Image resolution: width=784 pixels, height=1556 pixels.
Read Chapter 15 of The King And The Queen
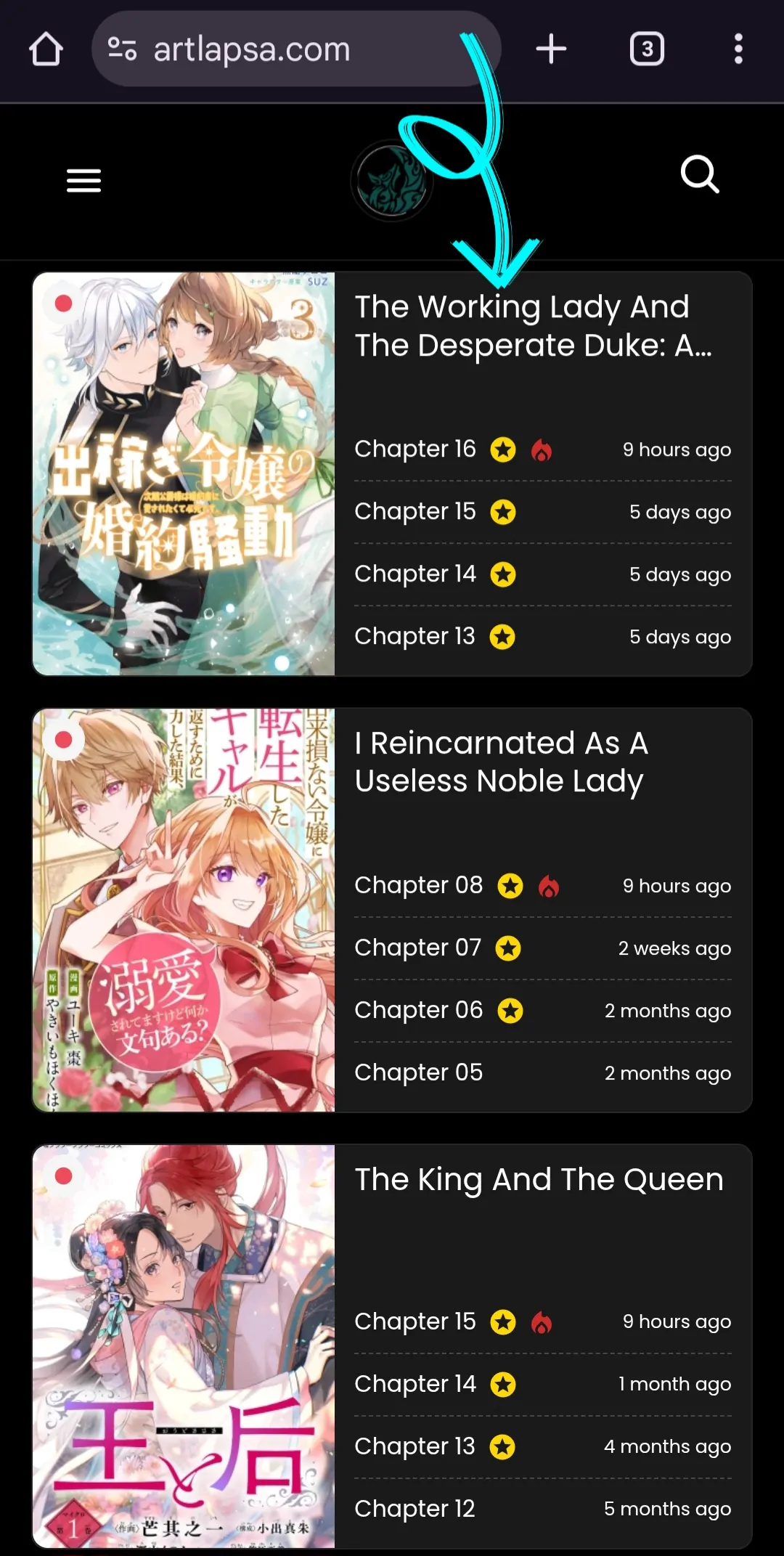[x=415, y=1321]
